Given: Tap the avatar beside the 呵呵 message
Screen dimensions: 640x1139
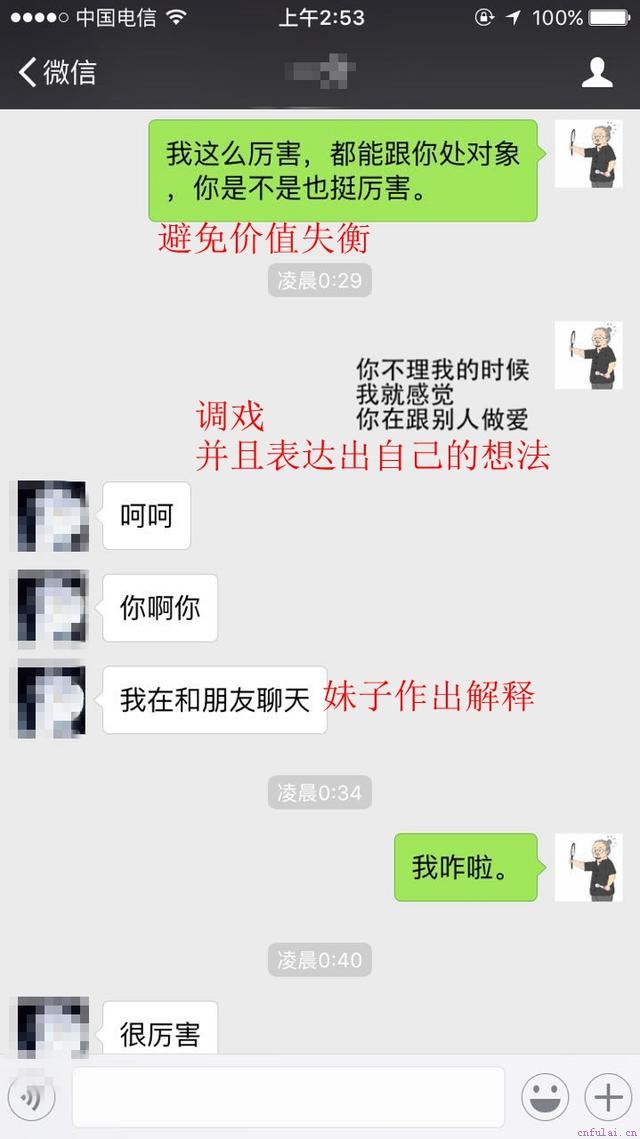Looking at the screenshot, I should pos(52,516).
